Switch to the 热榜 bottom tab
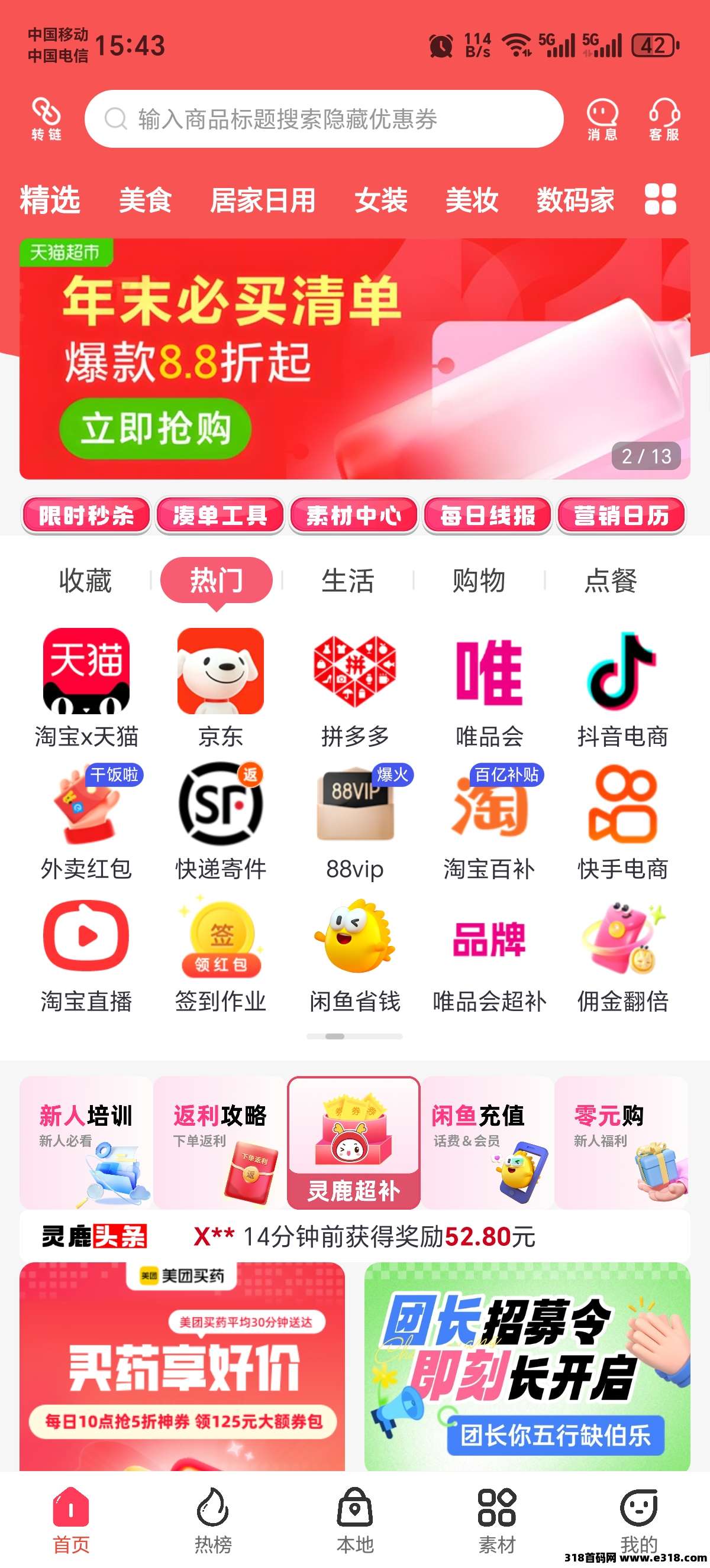 [213, 1520]
